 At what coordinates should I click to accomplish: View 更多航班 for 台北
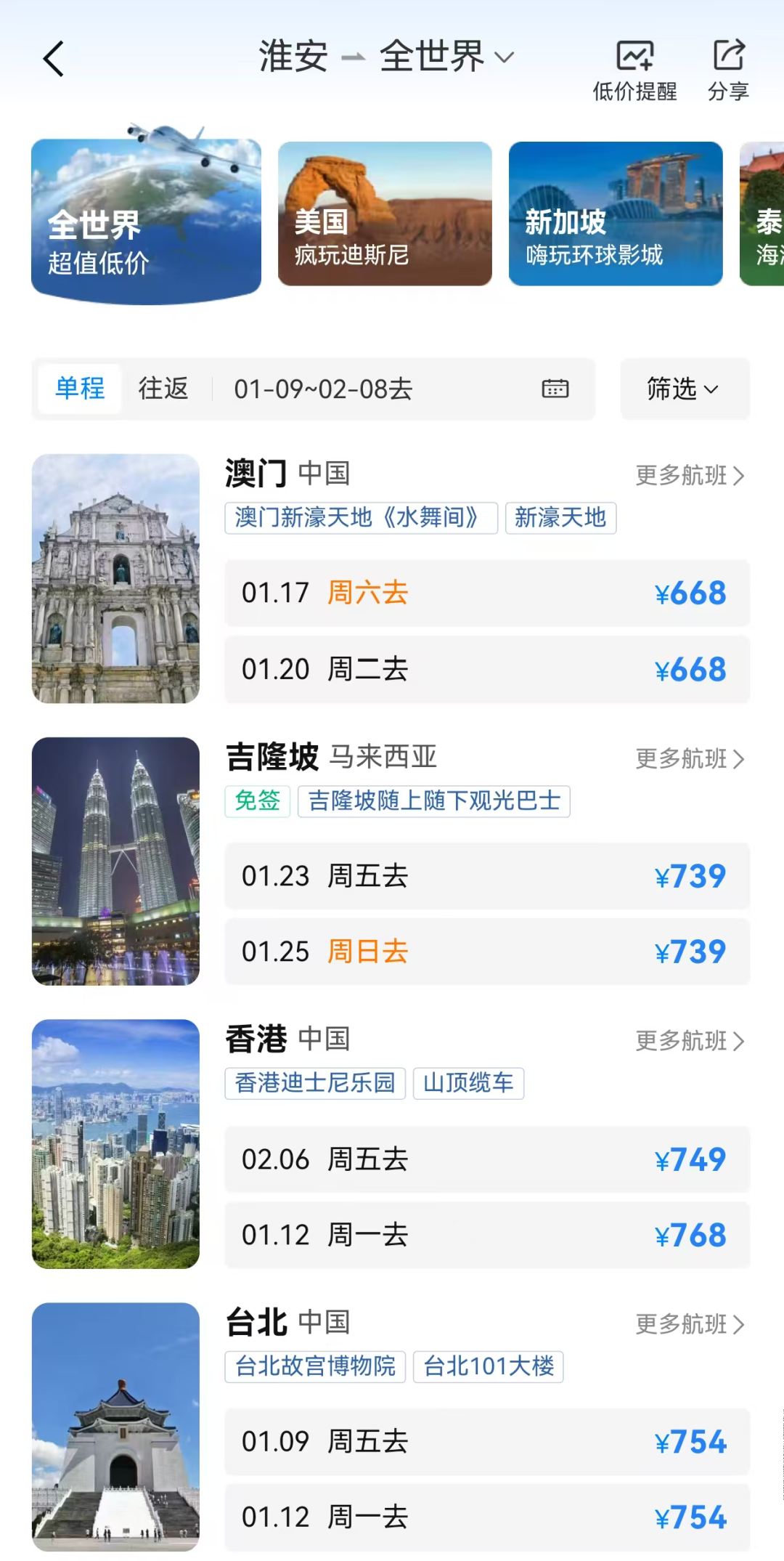(x=690, y=1324)
